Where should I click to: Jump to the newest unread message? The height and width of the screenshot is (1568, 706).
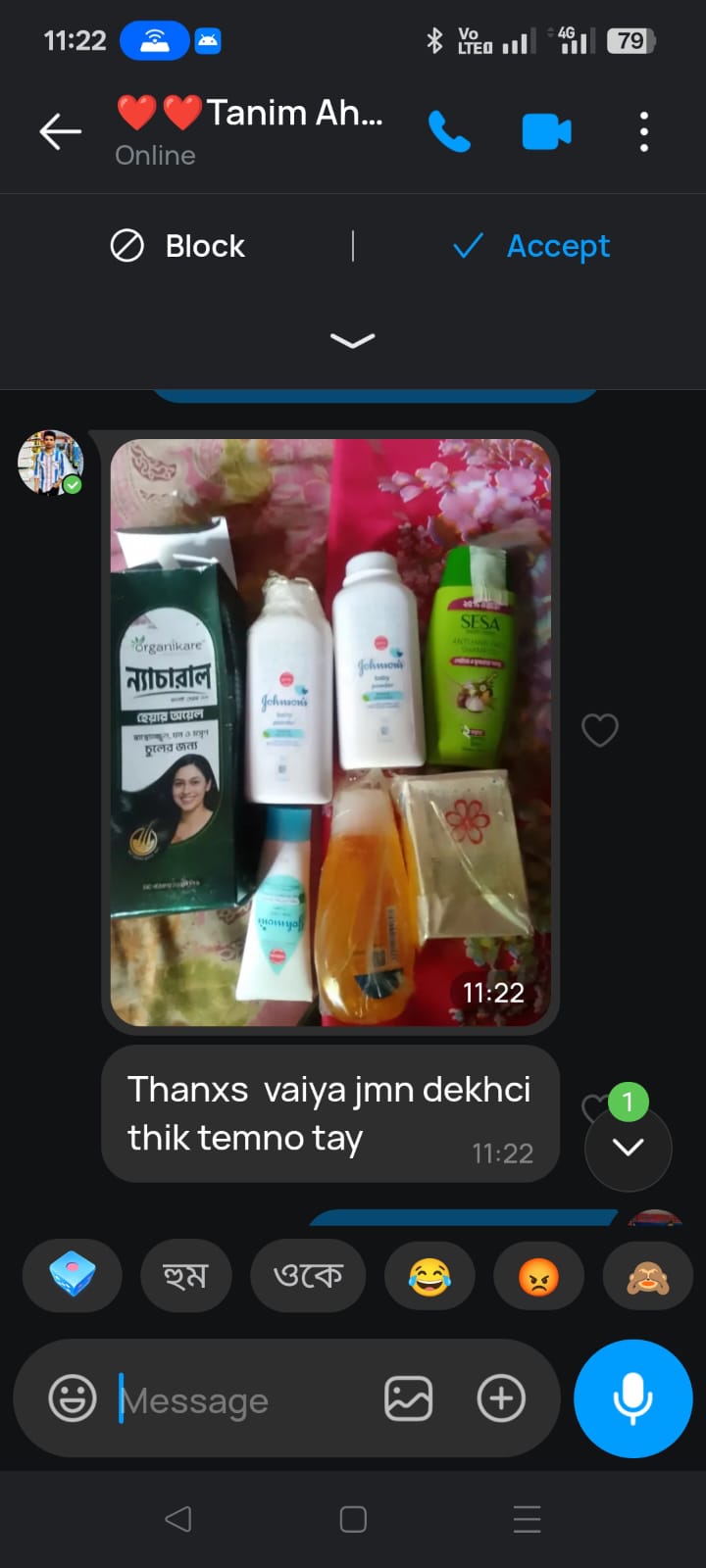(x=628, y=1147)
